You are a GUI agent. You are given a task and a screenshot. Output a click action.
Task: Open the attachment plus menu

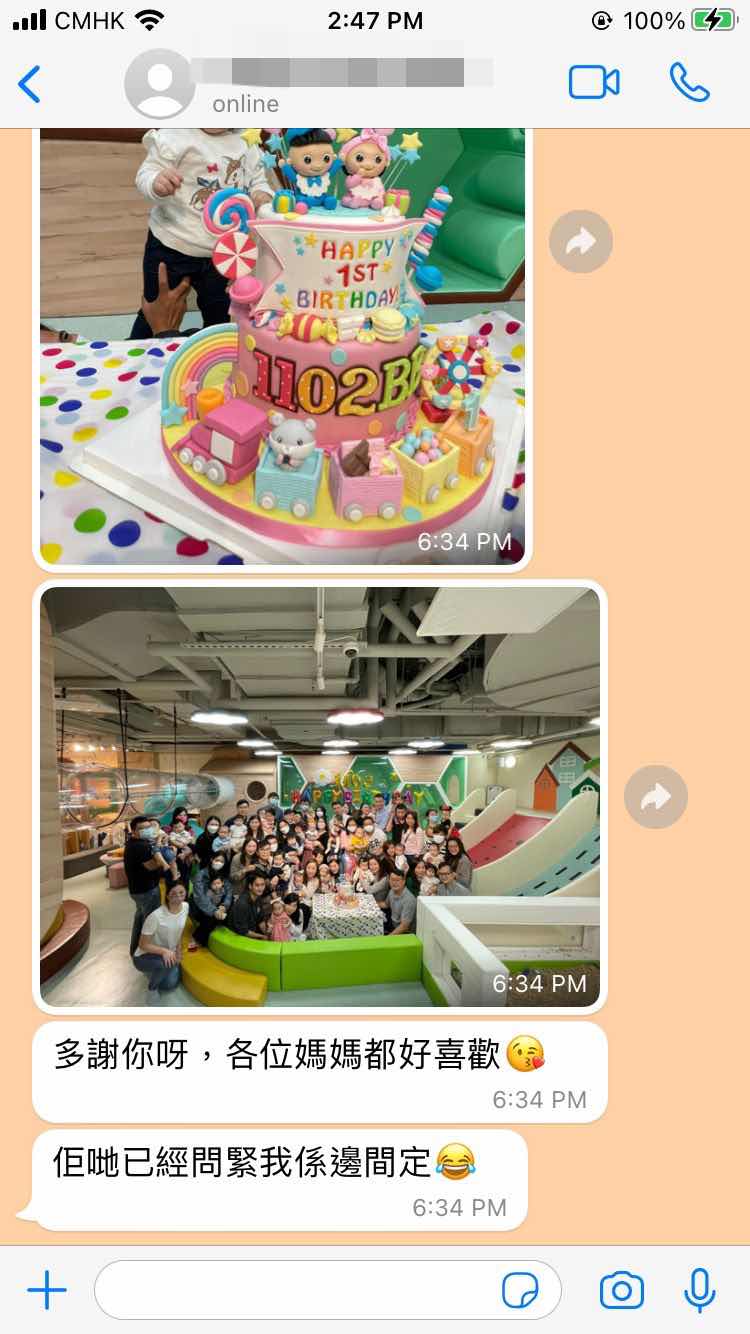click(x=47, y=1291)
